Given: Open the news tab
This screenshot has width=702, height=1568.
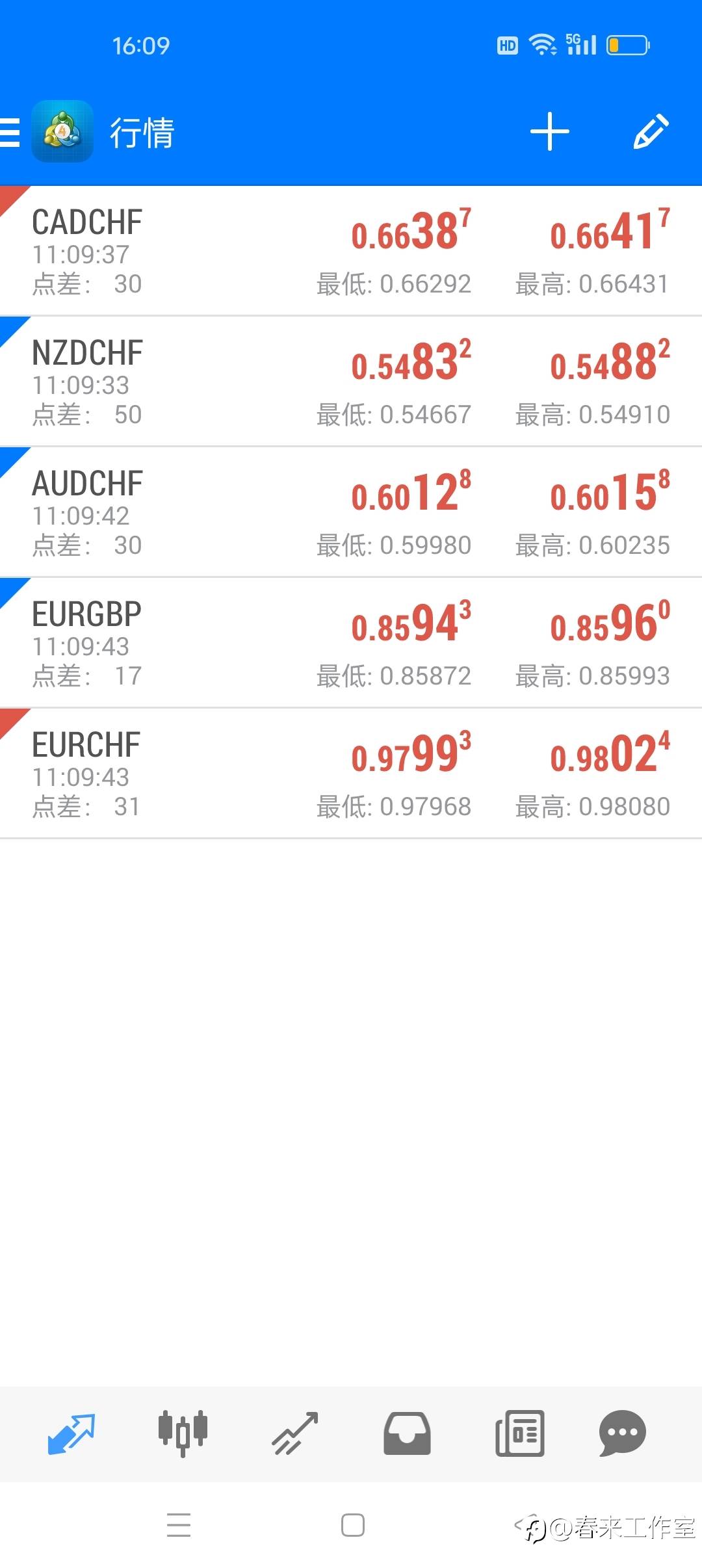Looking at the screenshot, I should click(520, 1433).
